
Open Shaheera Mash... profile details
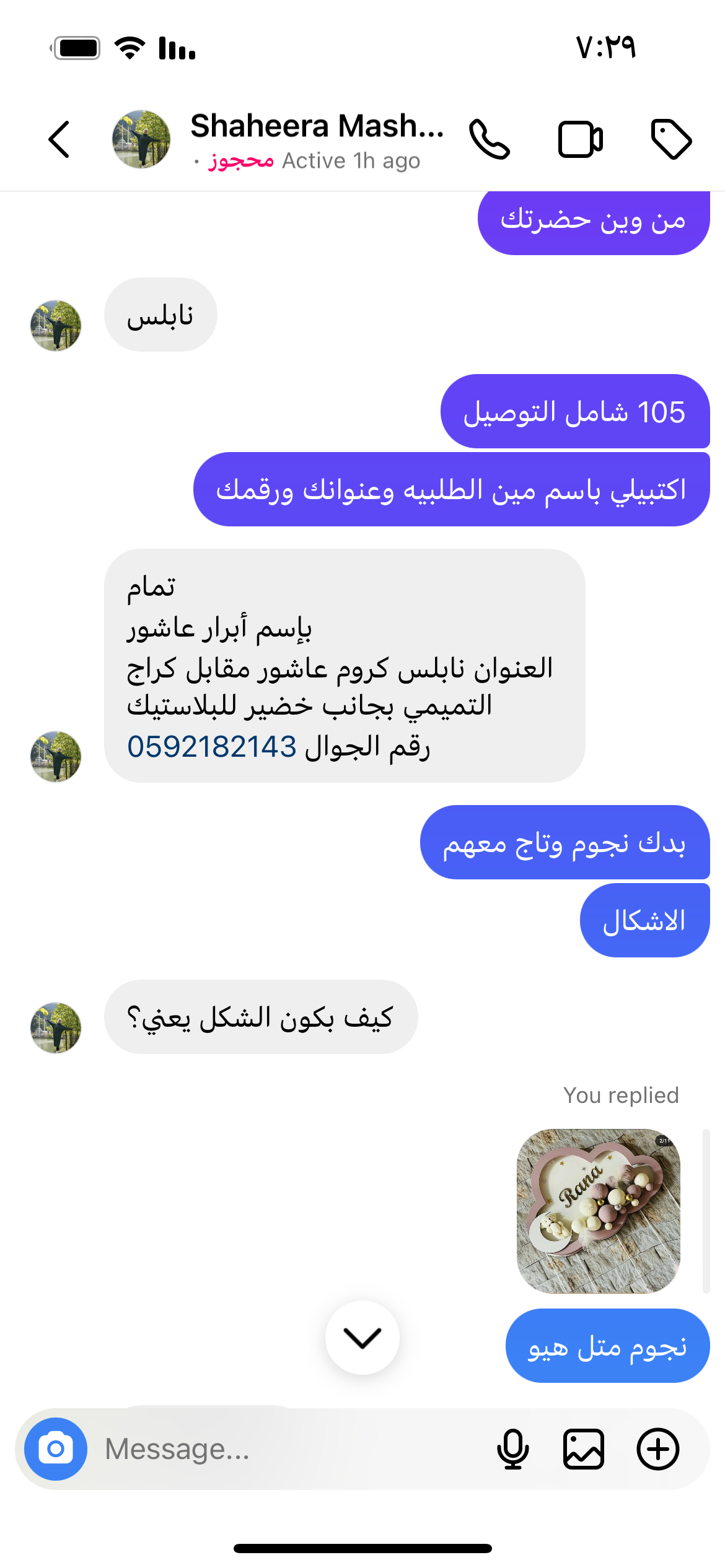316,126
